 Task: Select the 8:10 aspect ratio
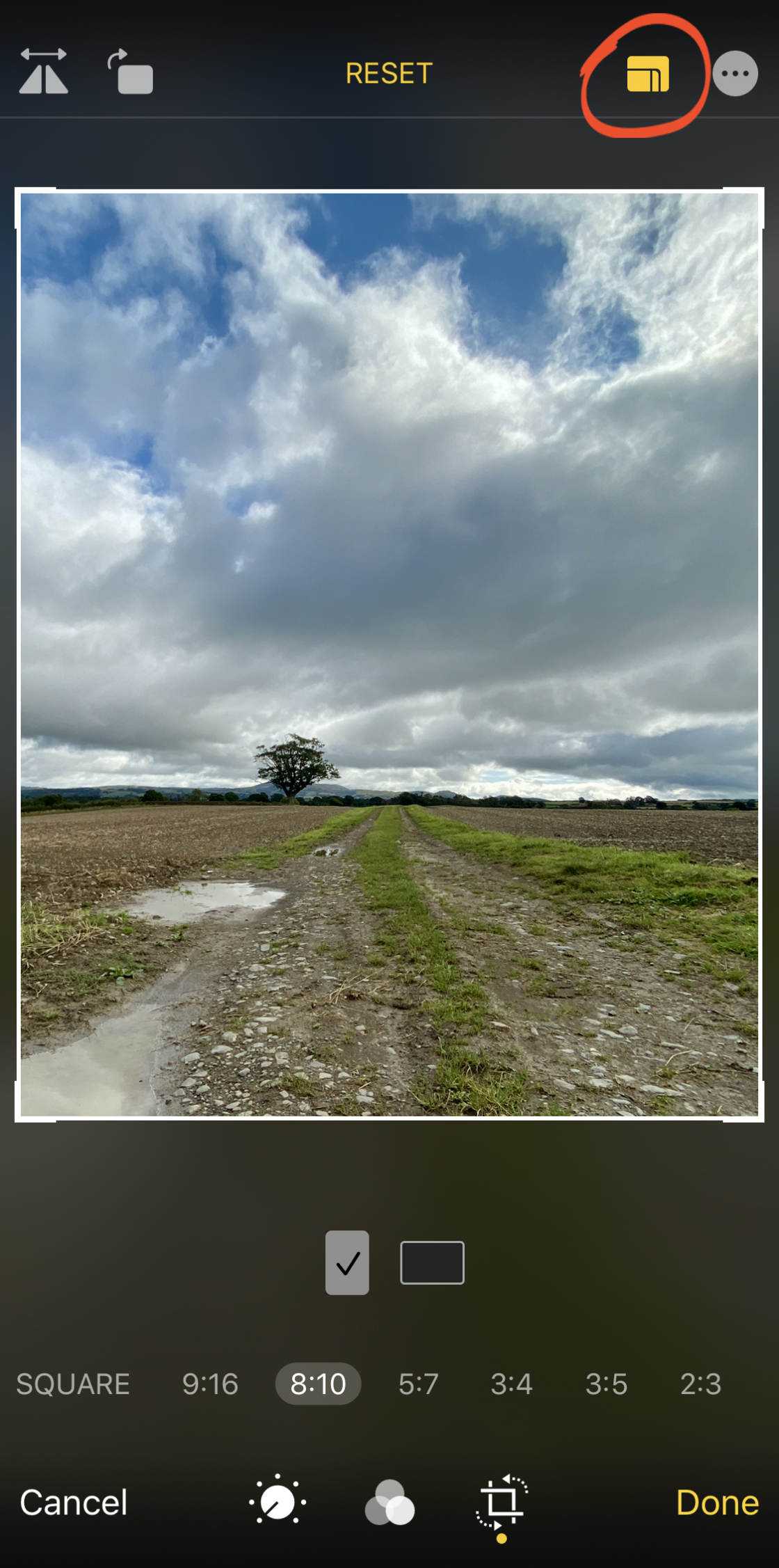(x=318, y=1384)
